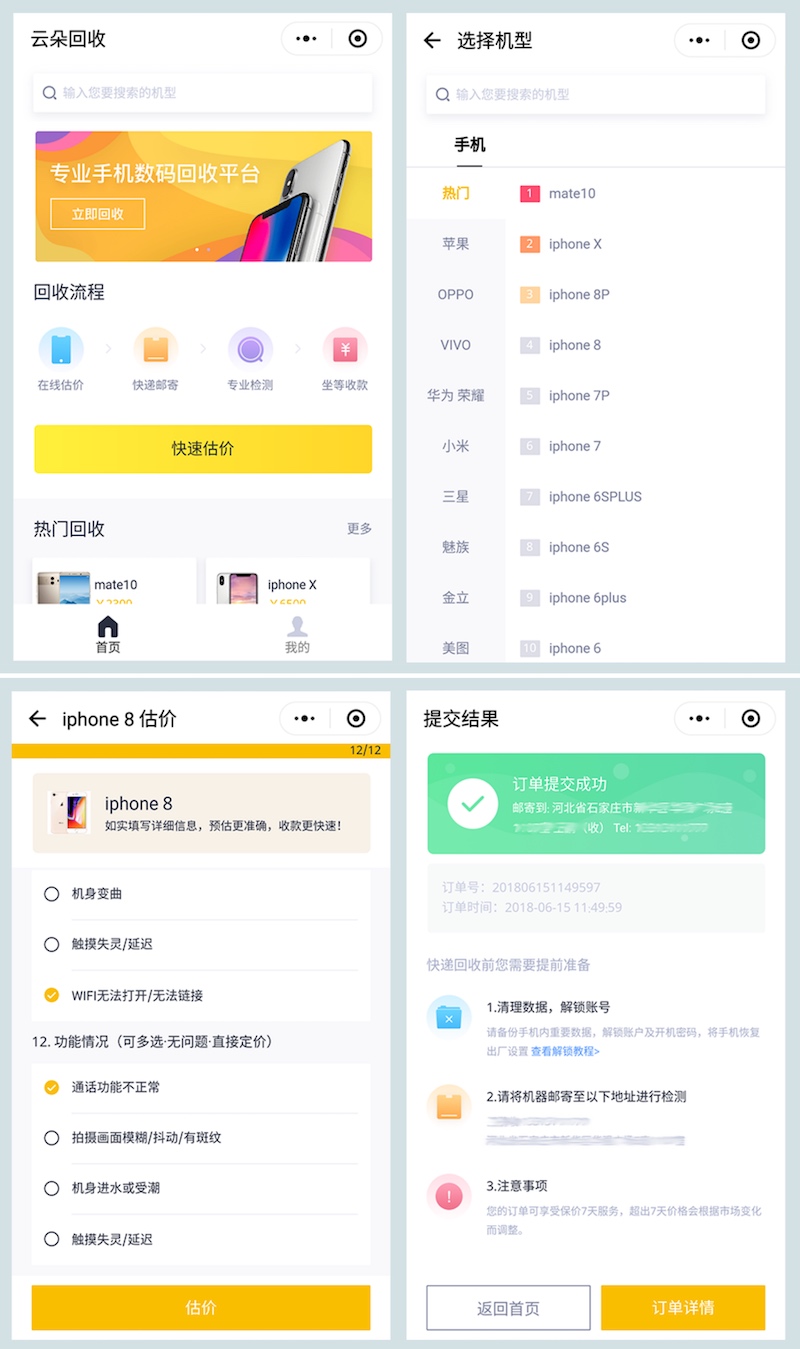
Task: Click the back arrow on 选择机型 page
Action: click(x=431, y=40)
